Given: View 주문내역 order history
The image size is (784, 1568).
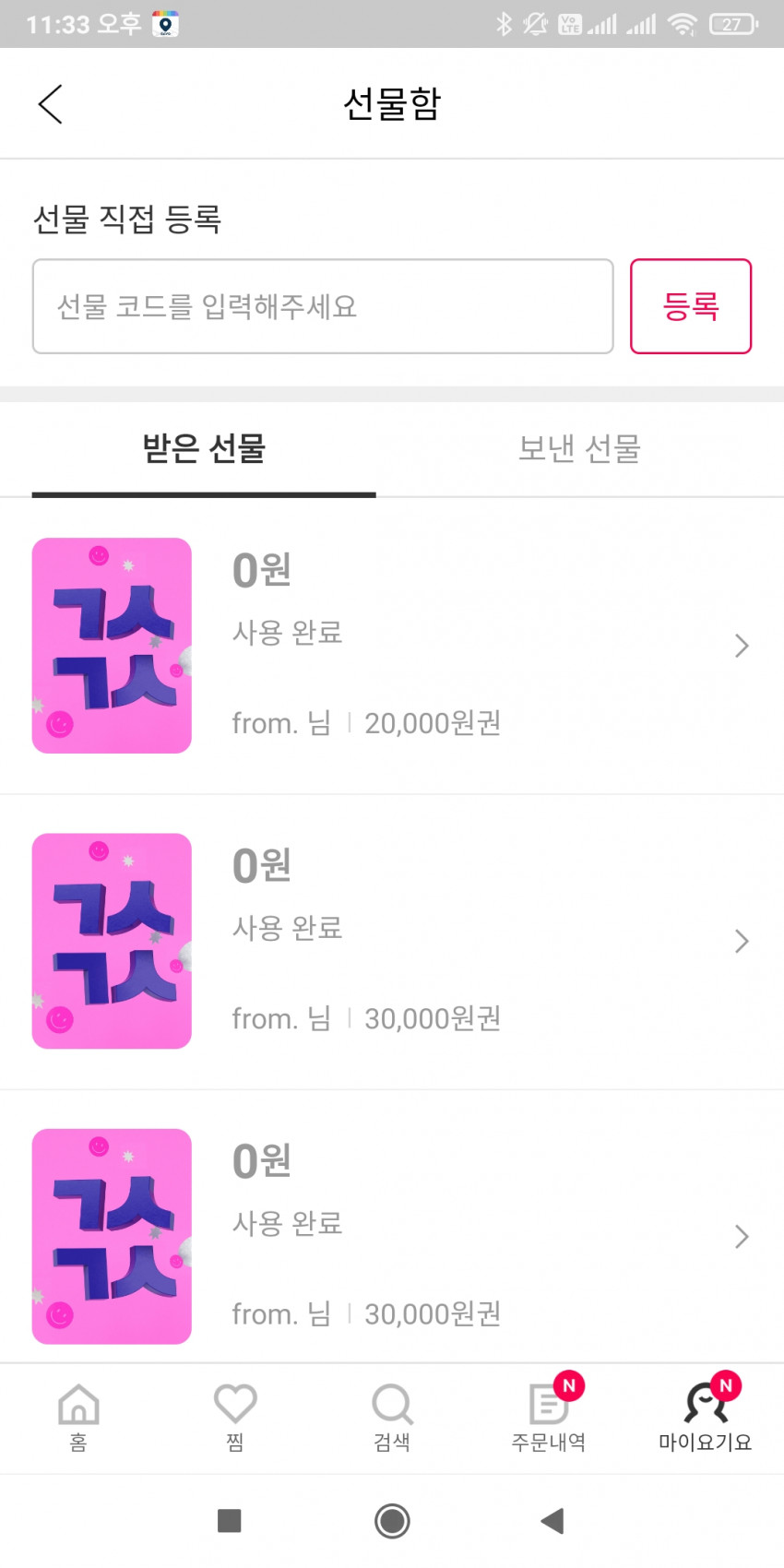Looking at the screenshot, I should pyautogui.click(x=549, y=1418).
